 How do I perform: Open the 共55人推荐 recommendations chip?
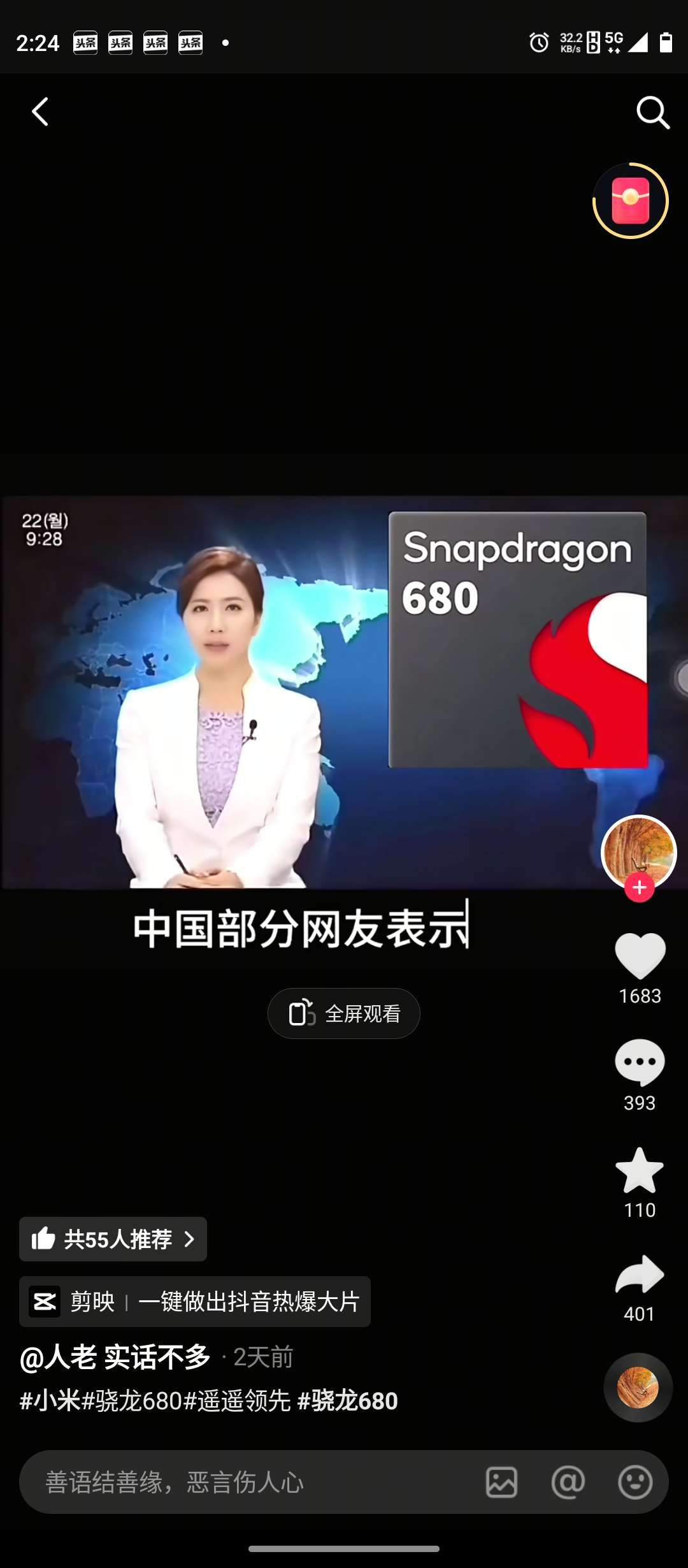[x=113, y=1239]
